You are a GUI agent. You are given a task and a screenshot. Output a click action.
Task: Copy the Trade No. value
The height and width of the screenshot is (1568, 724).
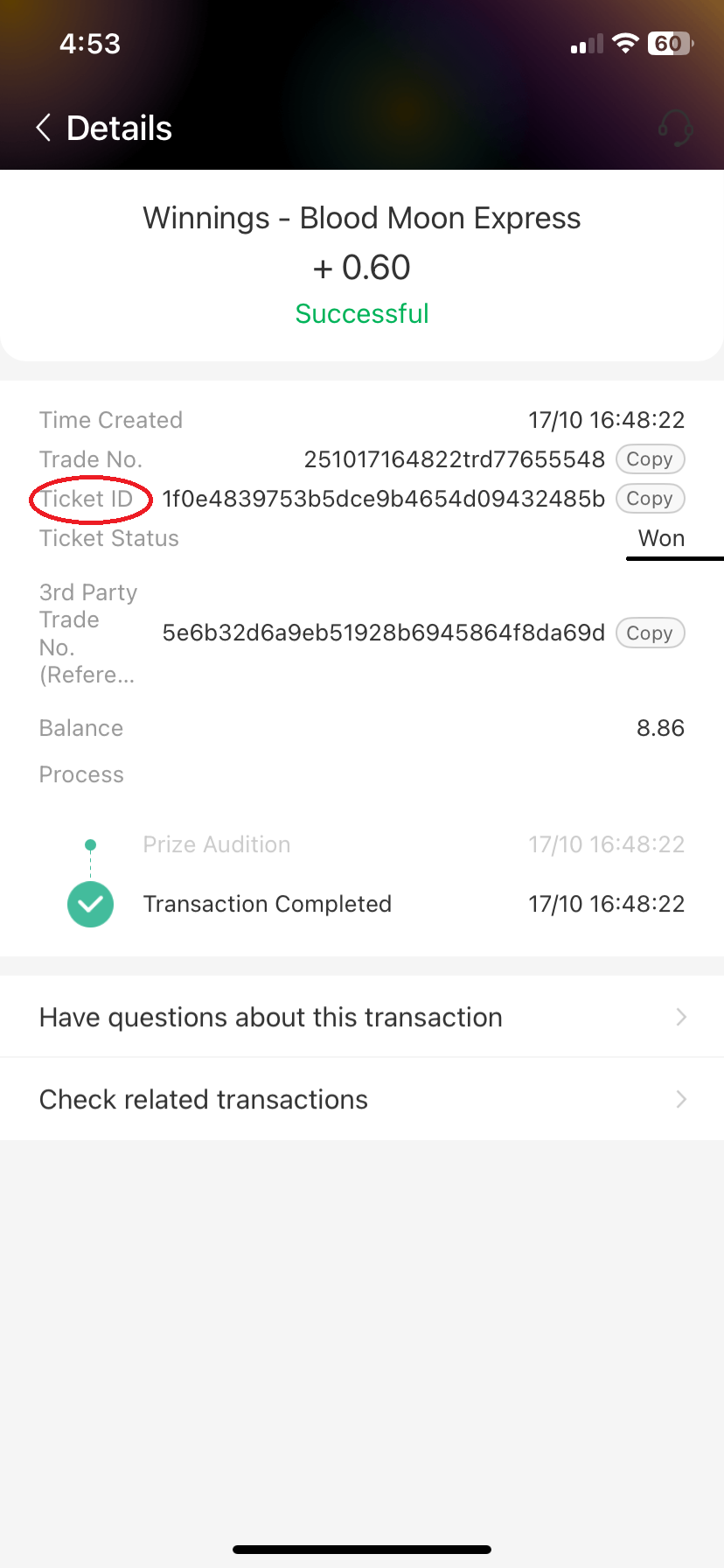pos(650,459)
